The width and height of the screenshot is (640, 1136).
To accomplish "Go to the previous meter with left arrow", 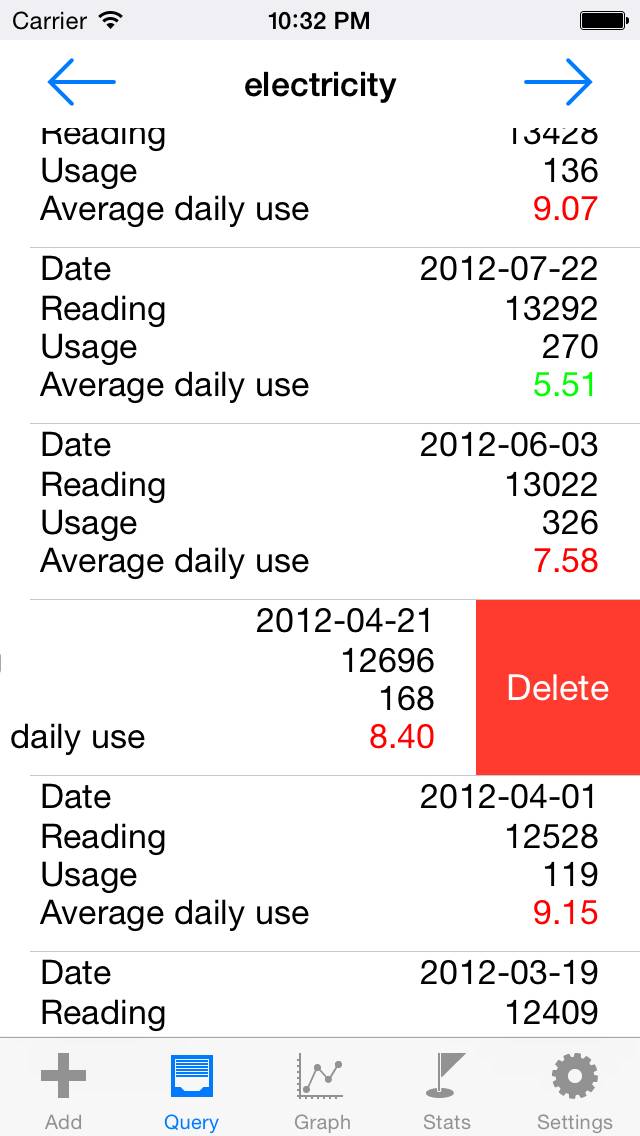I will pyautogui.click(x=81, y=83).
